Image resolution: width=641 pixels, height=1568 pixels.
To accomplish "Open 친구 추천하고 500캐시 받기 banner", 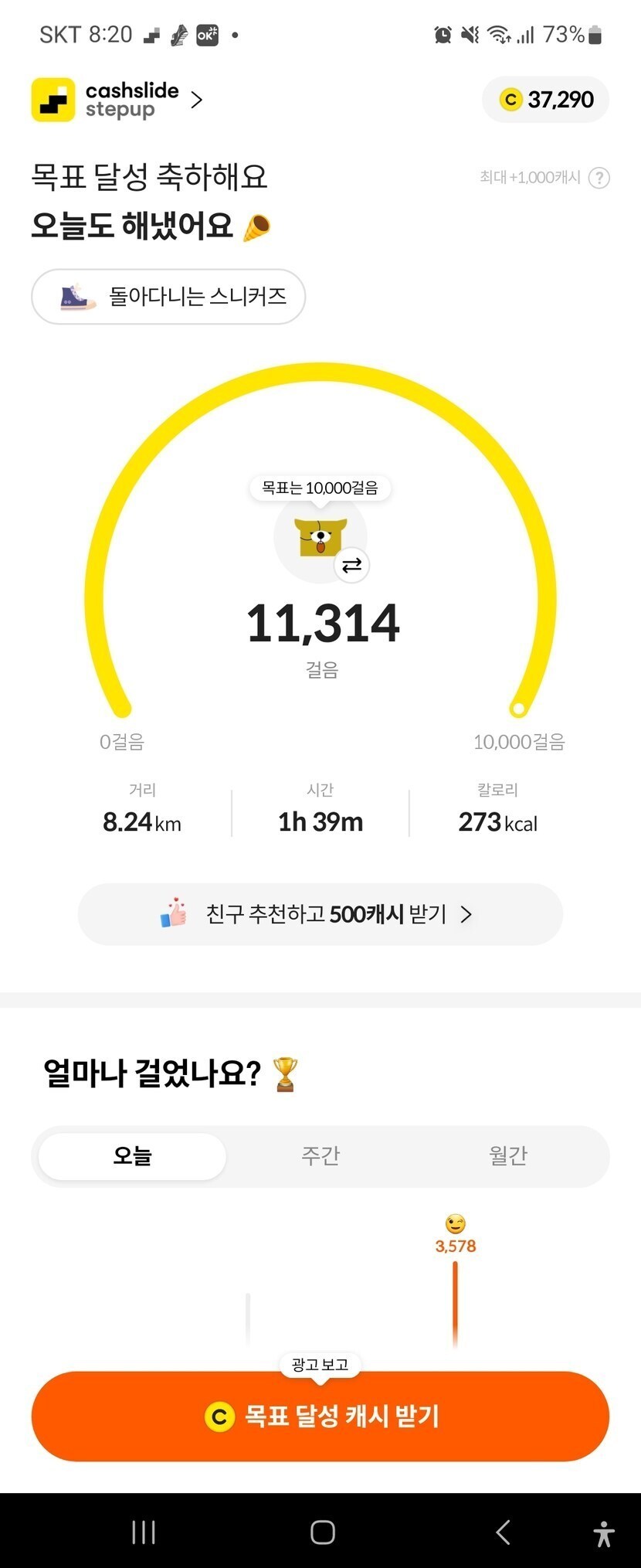I will (x=320, y=914).
